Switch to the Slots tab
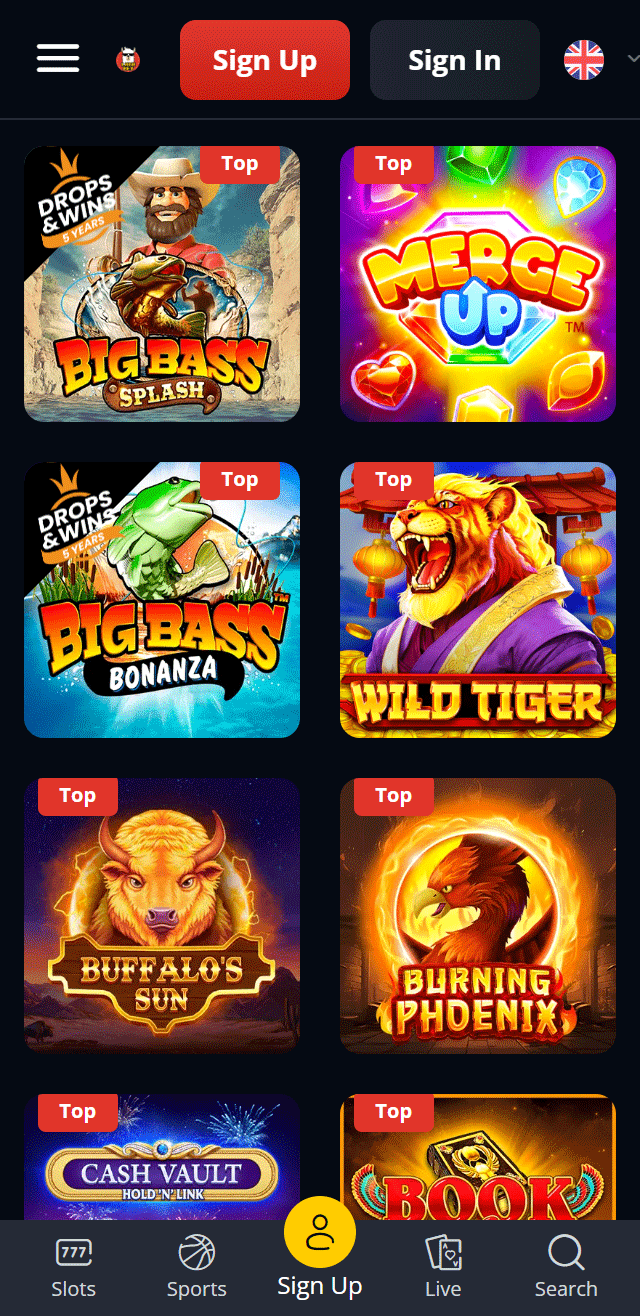Screen dimensions: 640x1316 click(x=74, y=1267)
